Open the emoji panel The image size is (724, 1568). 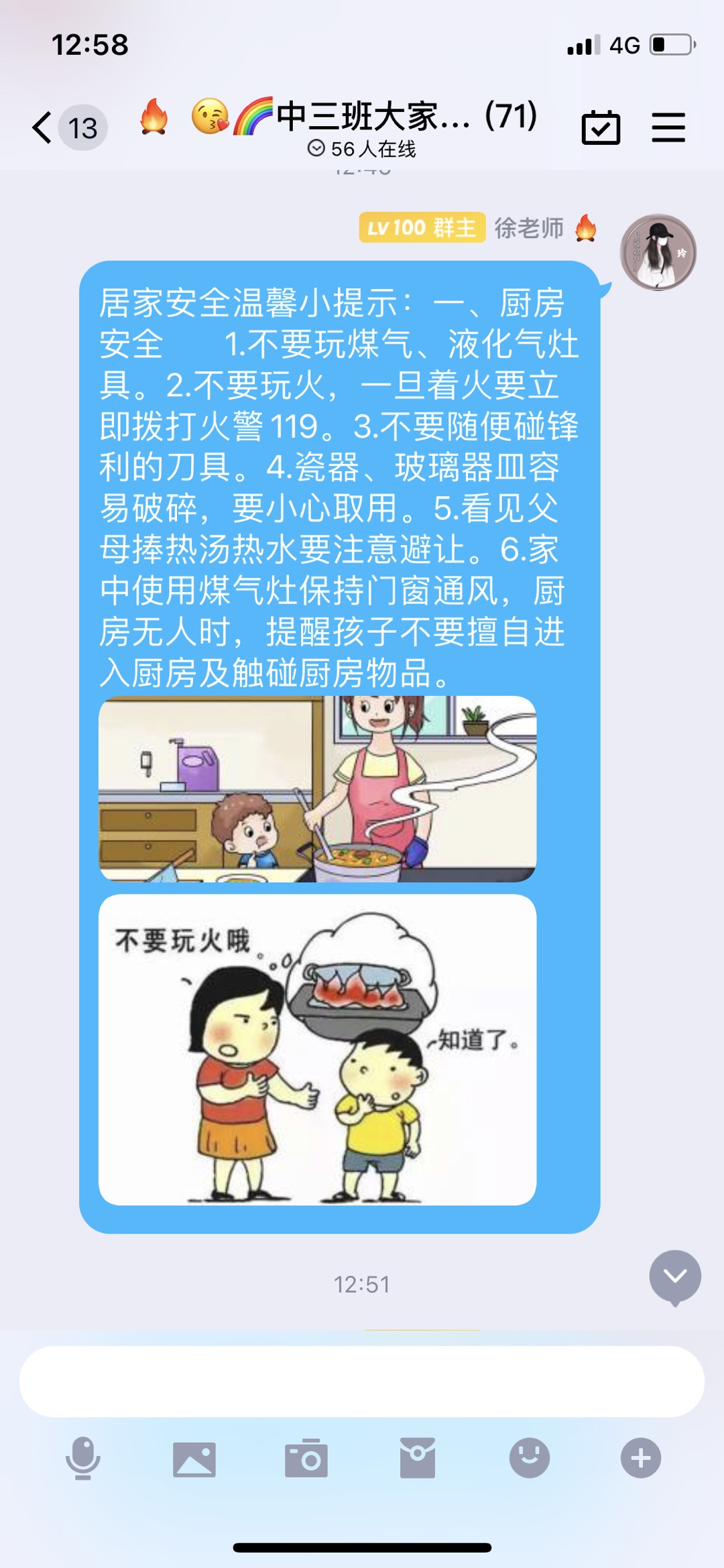tap(529, 1458)
